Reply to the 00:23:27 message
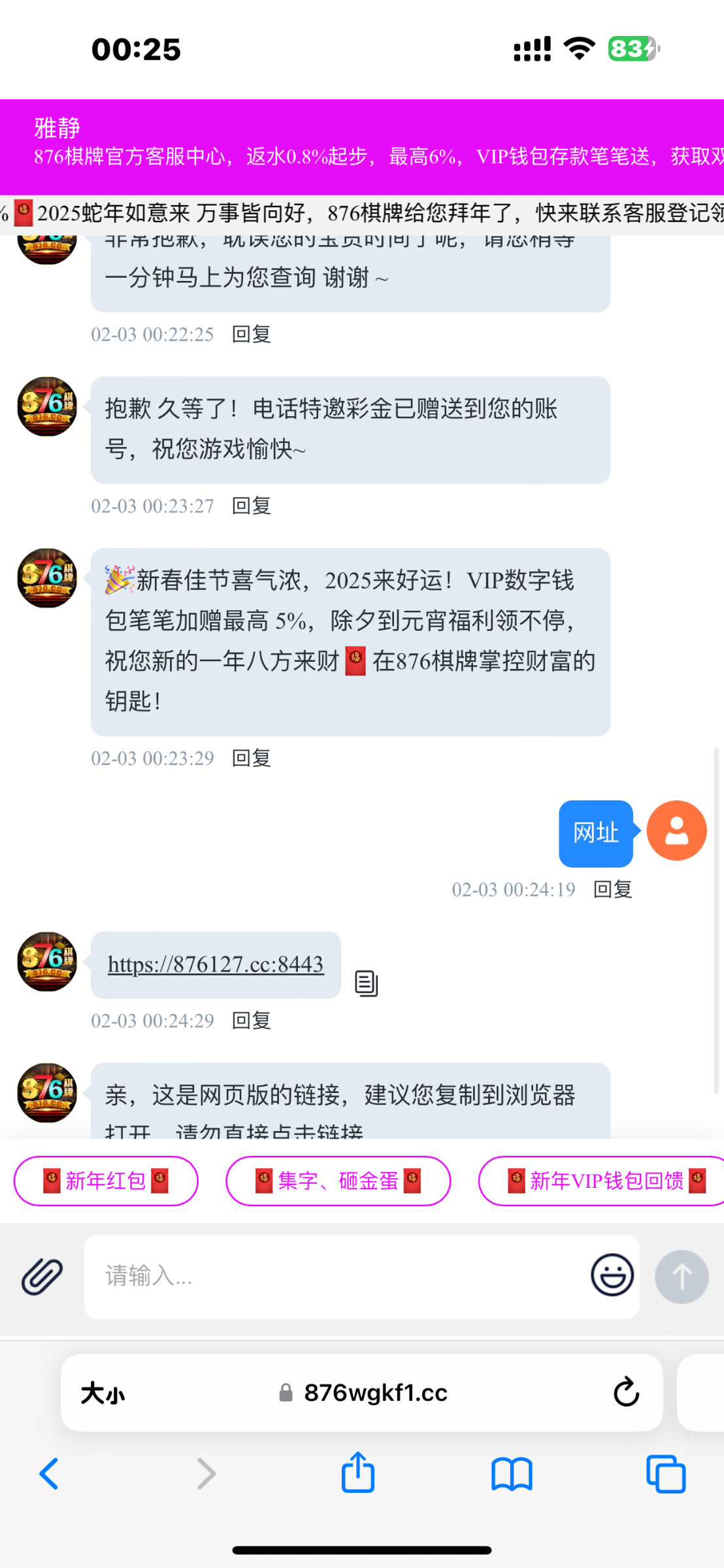 tap(252, 506)
